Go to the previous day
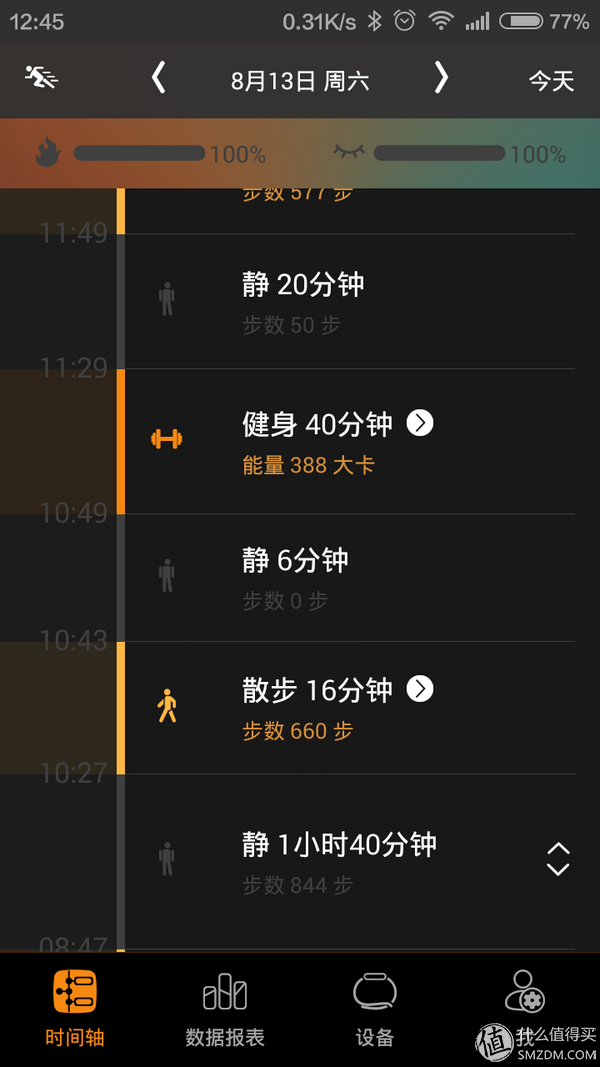Image resolution: width=600 pixels, height=1067 pixels. point(159,79)
